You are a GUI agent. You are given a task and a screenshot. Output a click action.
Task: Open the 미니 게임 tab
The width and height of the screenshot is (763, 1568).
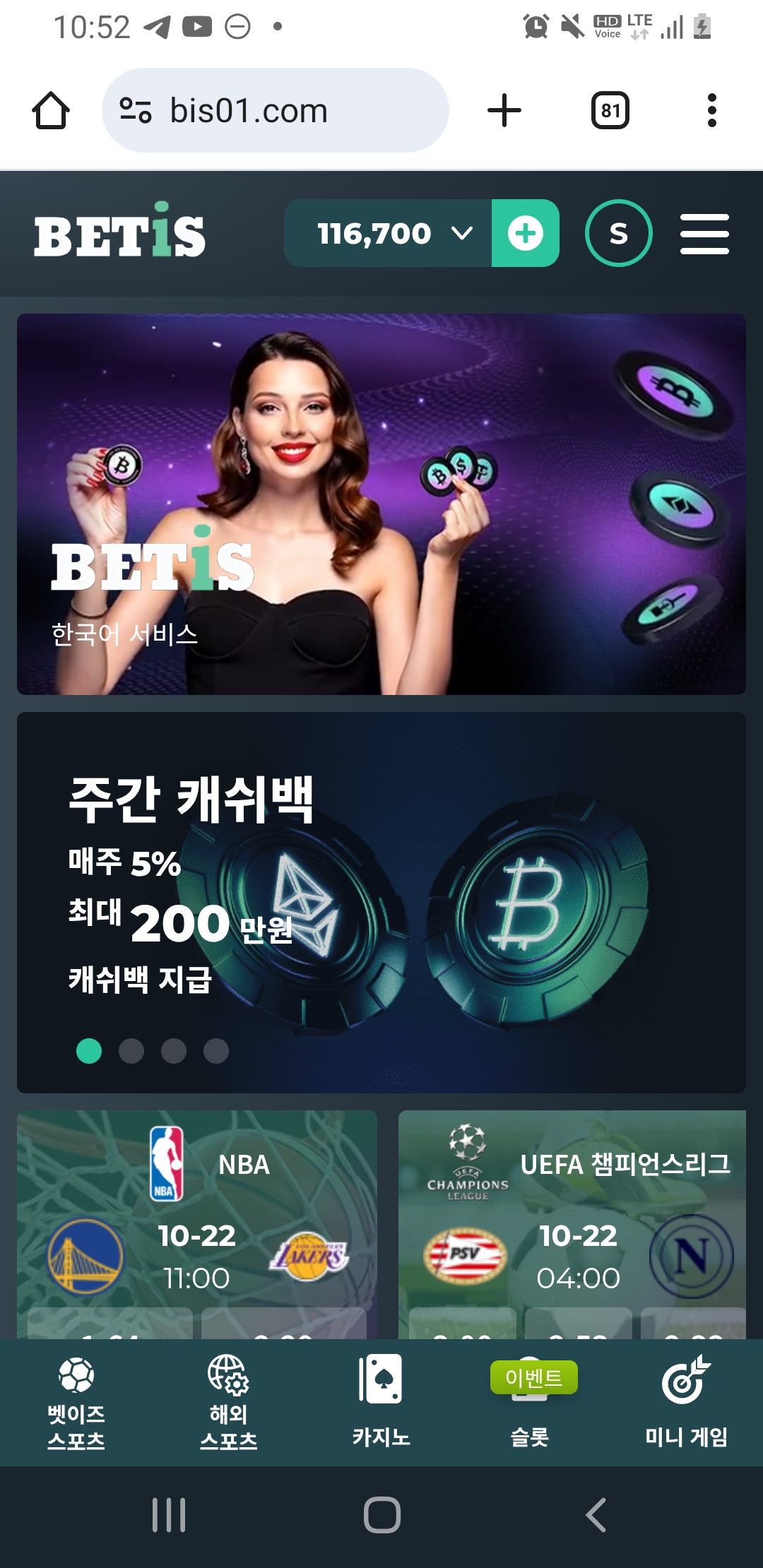coord(686,1403)
